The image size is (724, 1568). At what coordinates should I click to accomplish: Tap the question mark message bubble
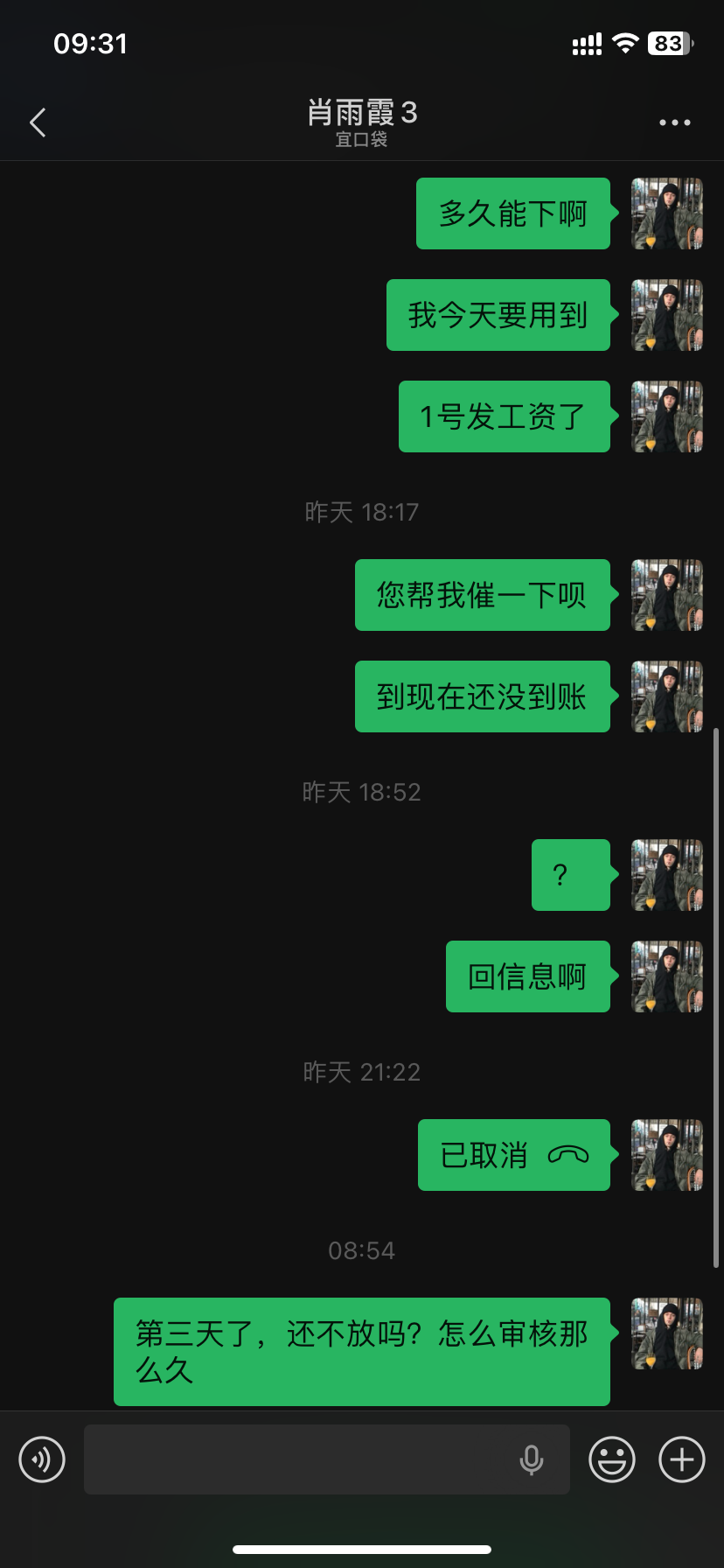tap(570, 875)
